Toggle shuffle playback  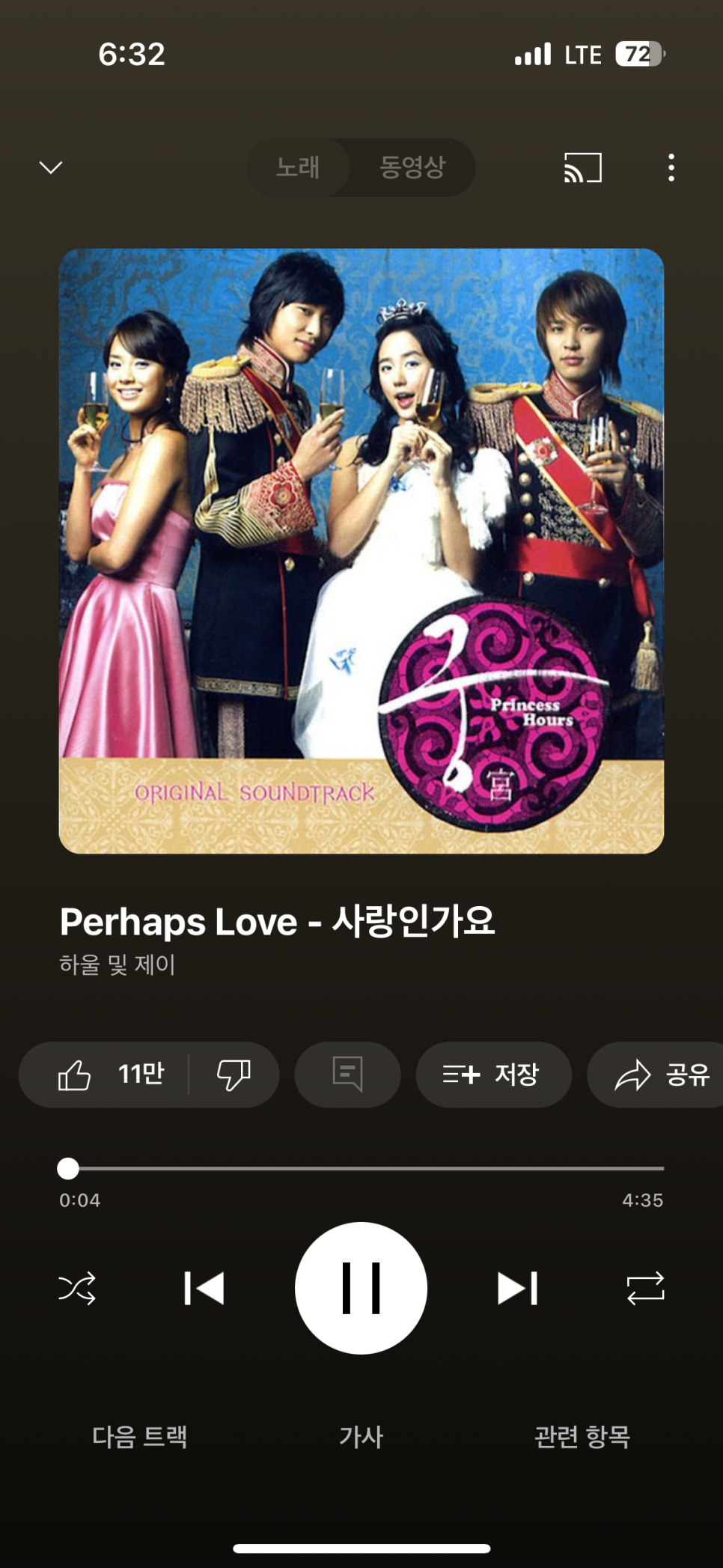click(x=77, y=1289)
